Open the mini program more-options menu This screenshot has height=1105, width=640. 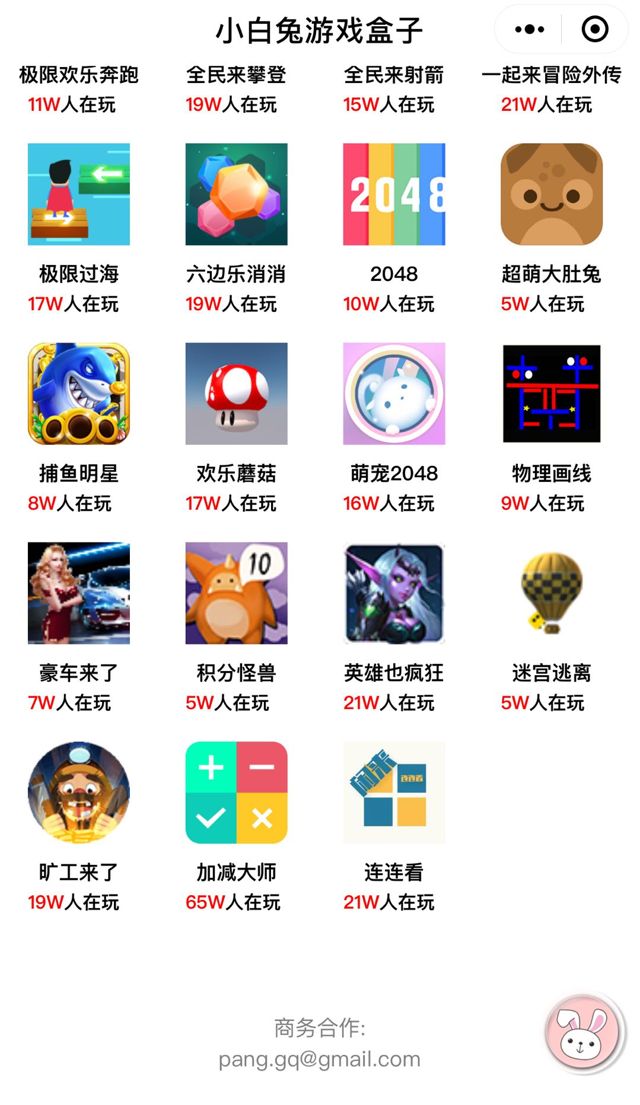tap(529, 30)
